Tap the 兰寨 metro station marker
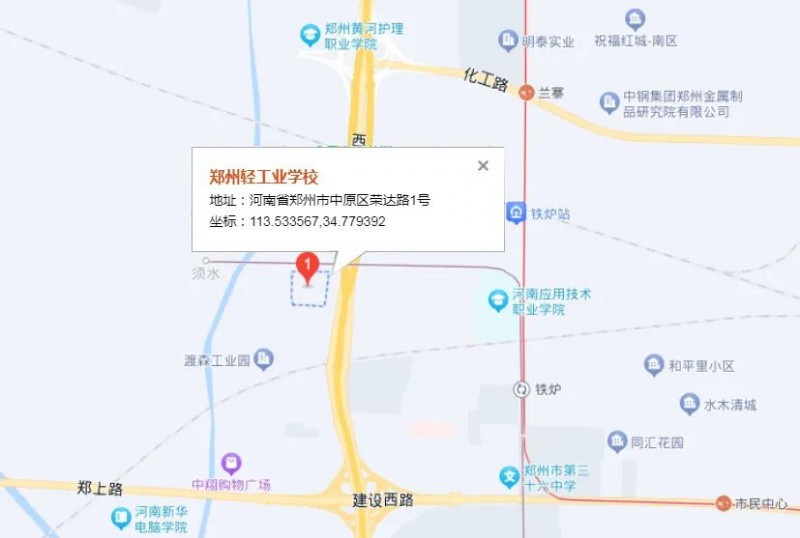The image size is (800, 538). (526, 93)
